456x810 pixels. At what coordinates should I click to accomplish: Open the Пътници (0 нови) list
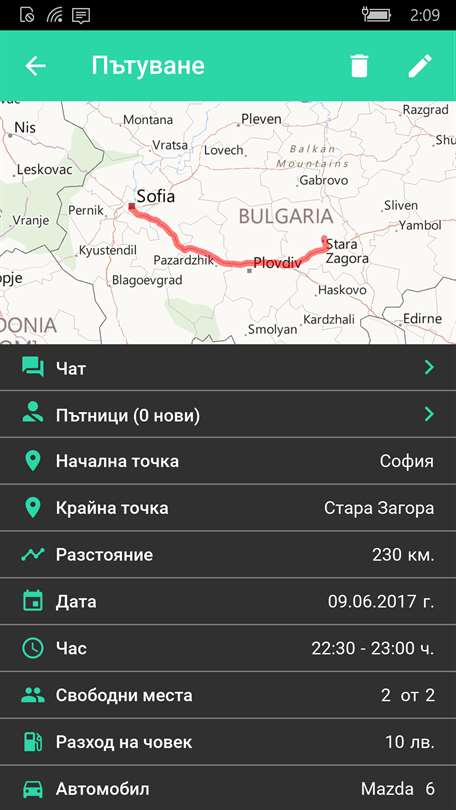click(x=228, y=414)
